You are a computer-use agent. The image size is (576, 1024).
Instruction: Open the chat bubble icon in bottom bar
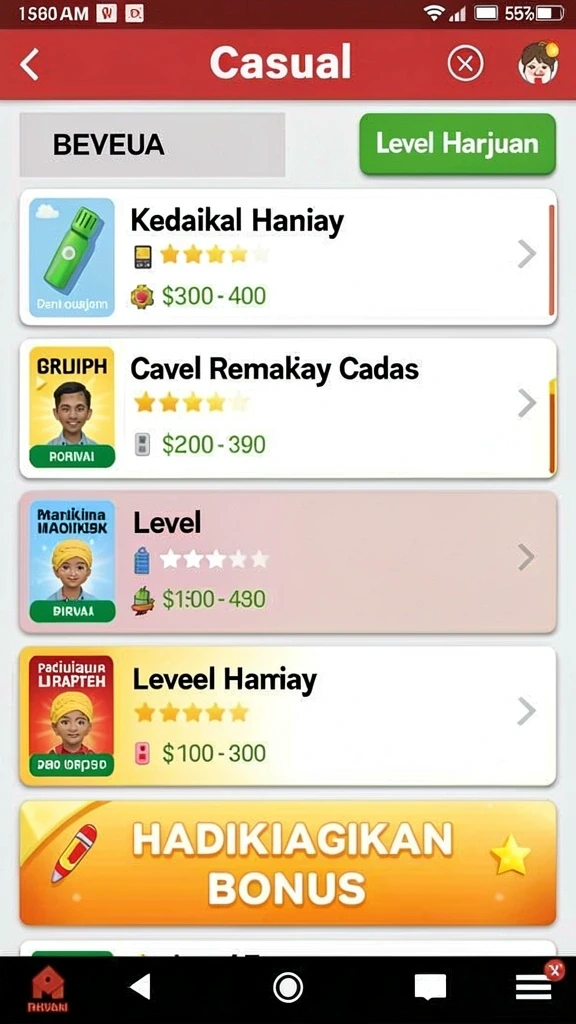[x=430, y=987]
